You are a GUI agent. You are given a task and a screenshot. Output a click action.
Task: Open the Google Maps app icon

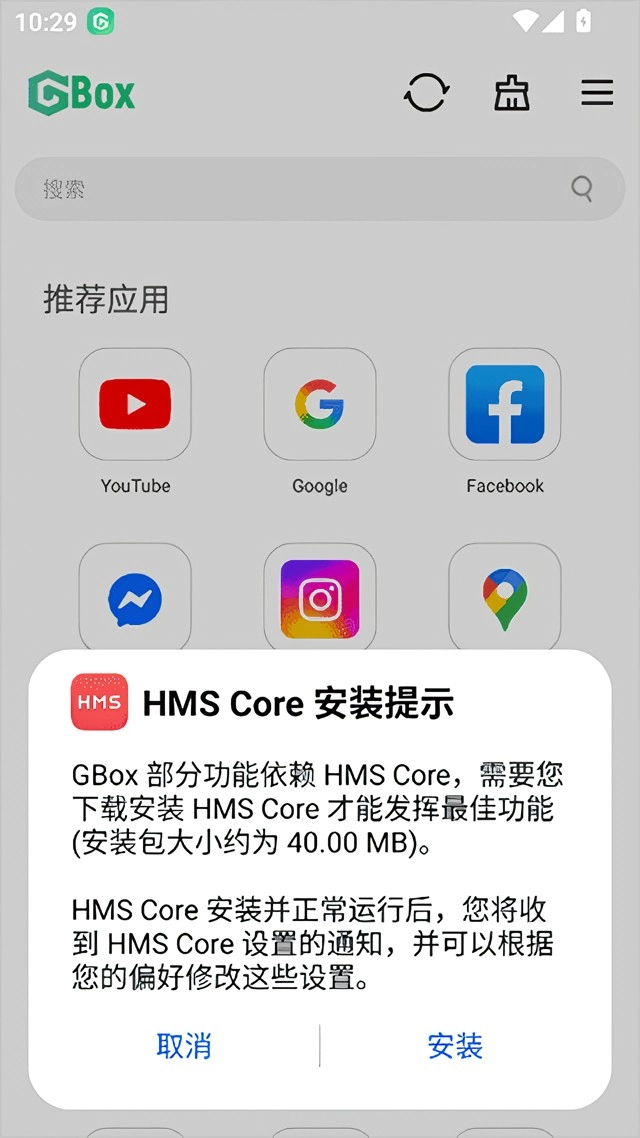(x=505, y=599)
